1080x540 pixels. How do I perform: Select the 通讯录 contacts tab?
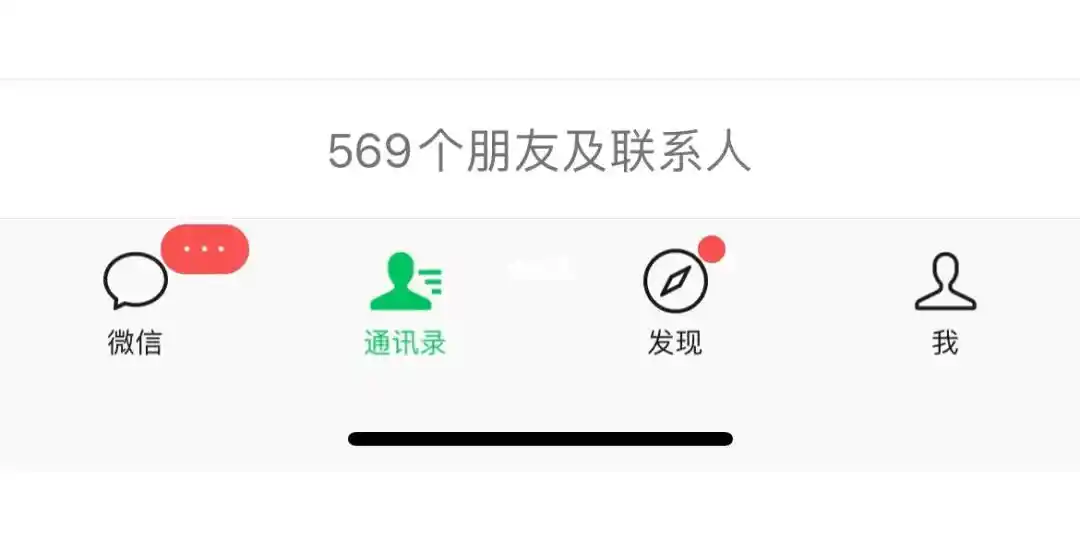point(405,302)
